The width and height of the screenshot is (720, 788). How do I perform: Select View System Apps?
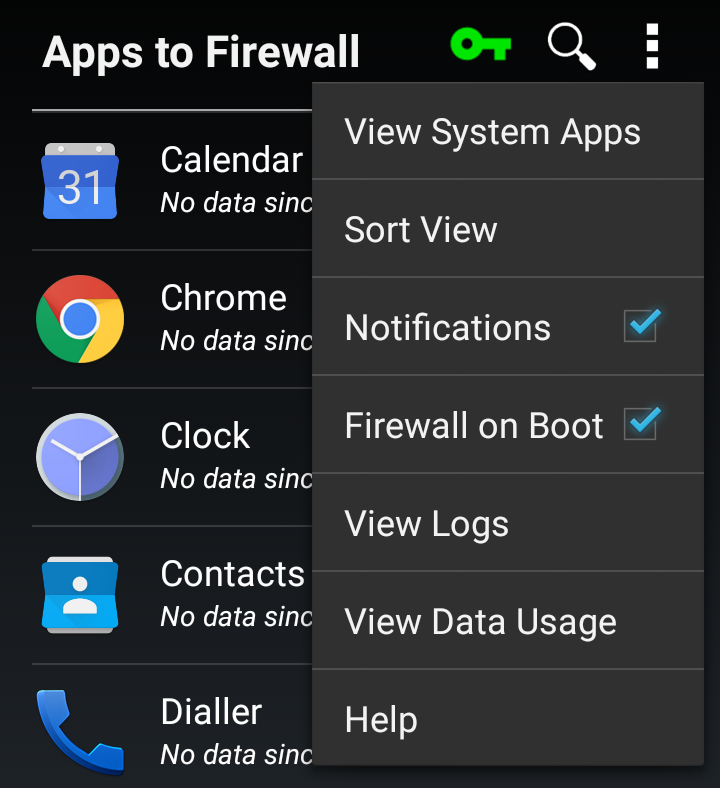coord(492,132)
